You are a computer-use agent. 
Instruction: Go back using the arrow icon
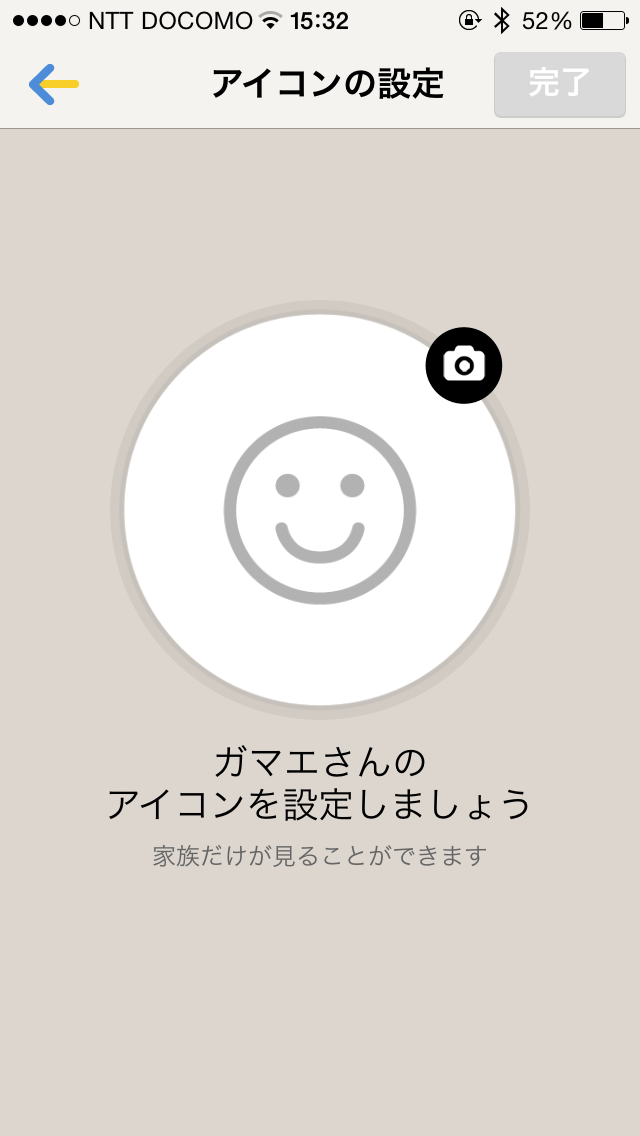click(53, 85)
